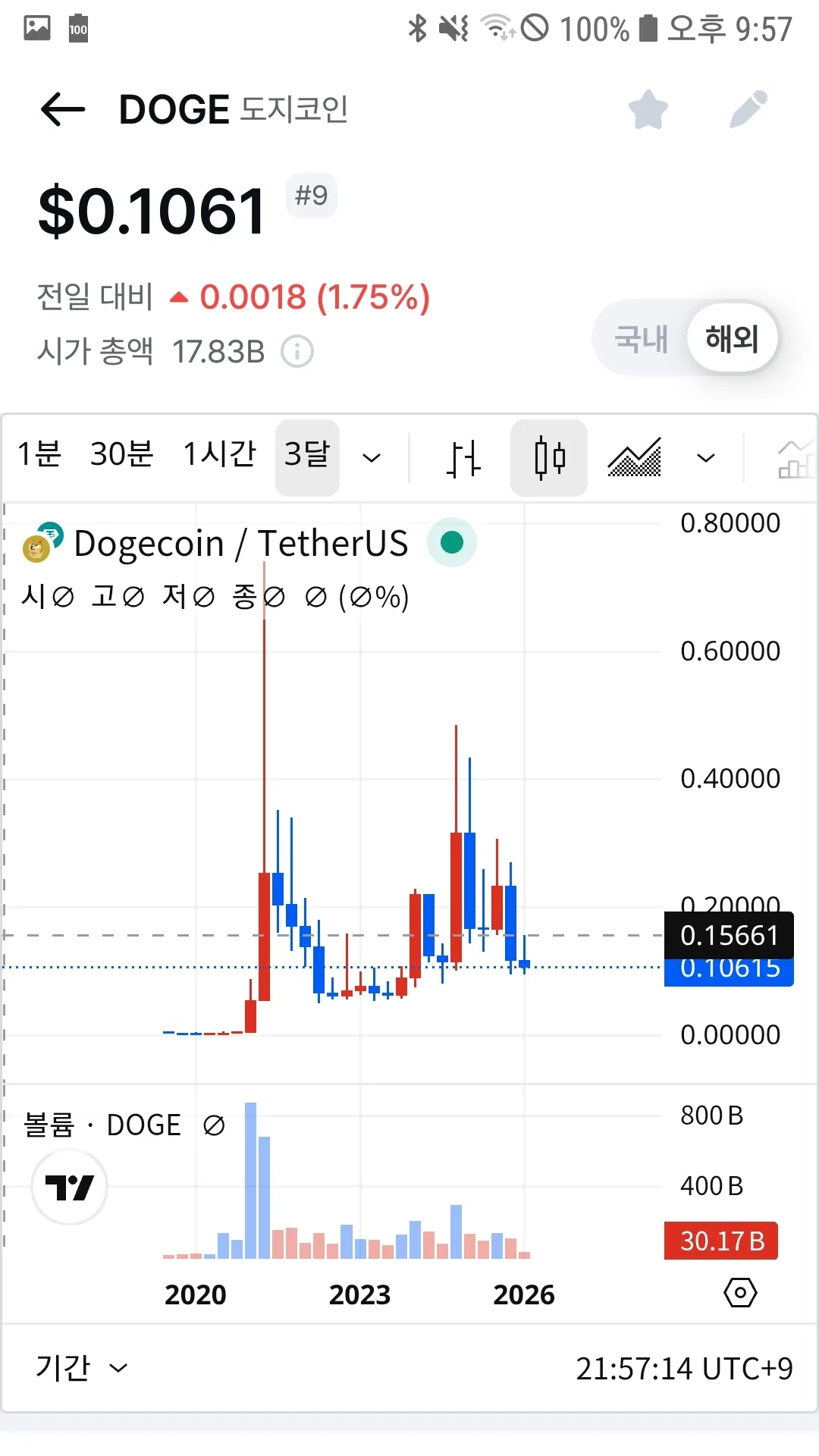Change interval to 1시간
Screen dimensions: 819x1456
click(220, 455)
